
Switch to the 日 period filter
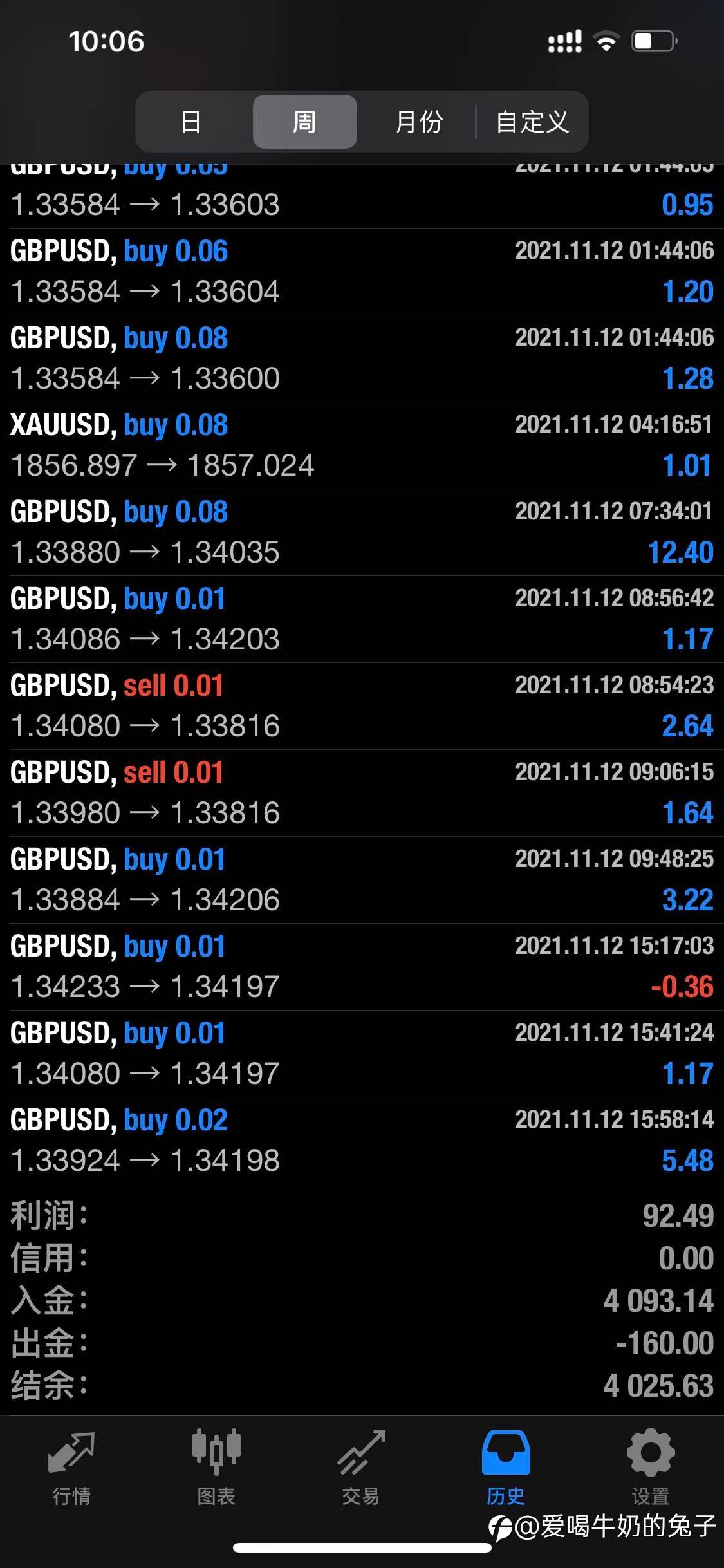coord(191,122)
